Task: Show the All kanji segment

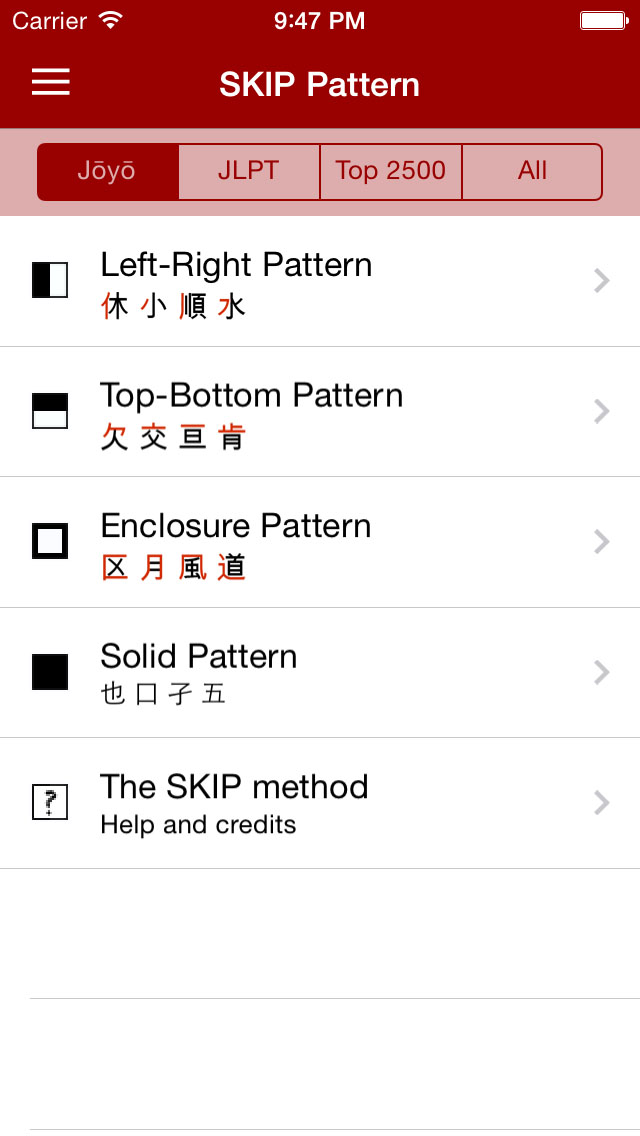Action: (x=532, y=172)
